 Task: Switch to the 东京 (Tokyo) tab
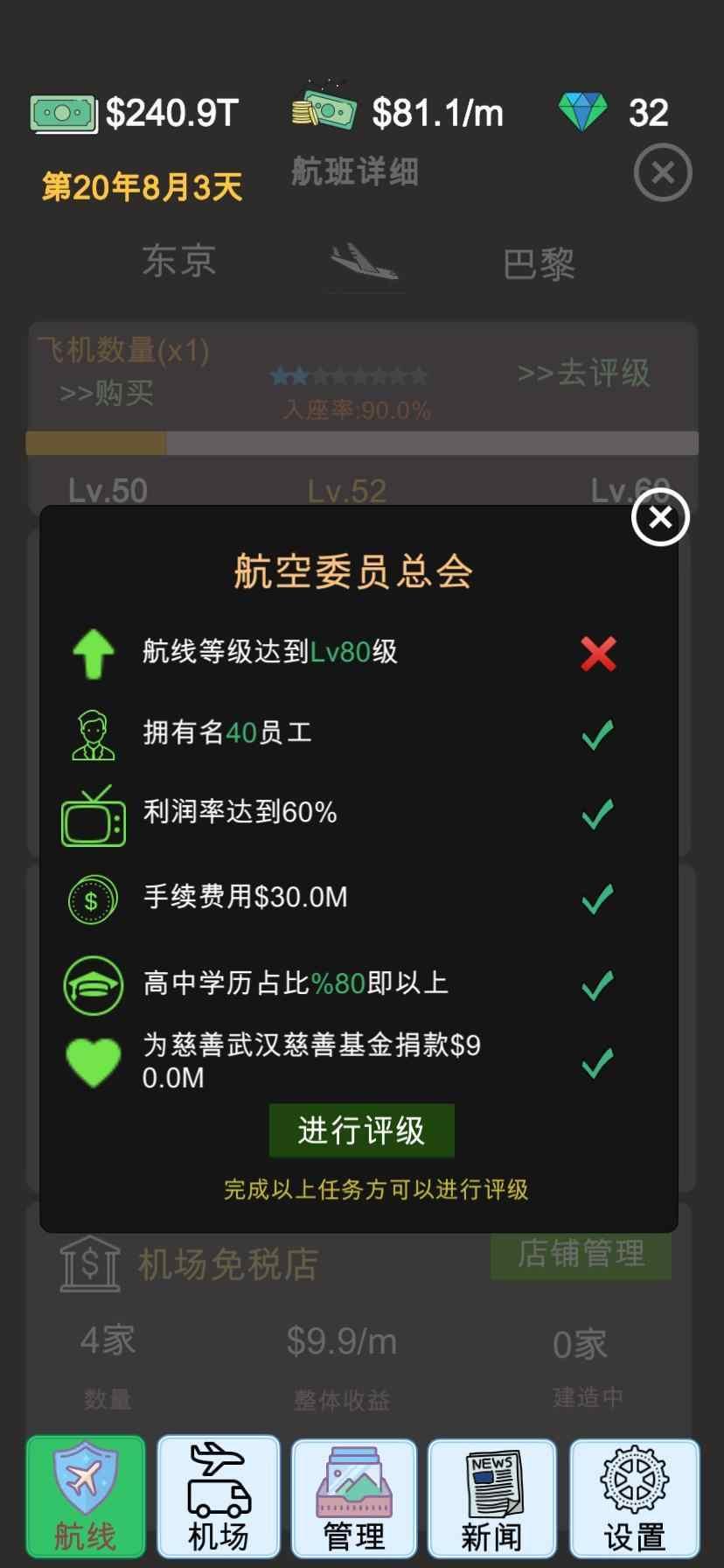178,260
